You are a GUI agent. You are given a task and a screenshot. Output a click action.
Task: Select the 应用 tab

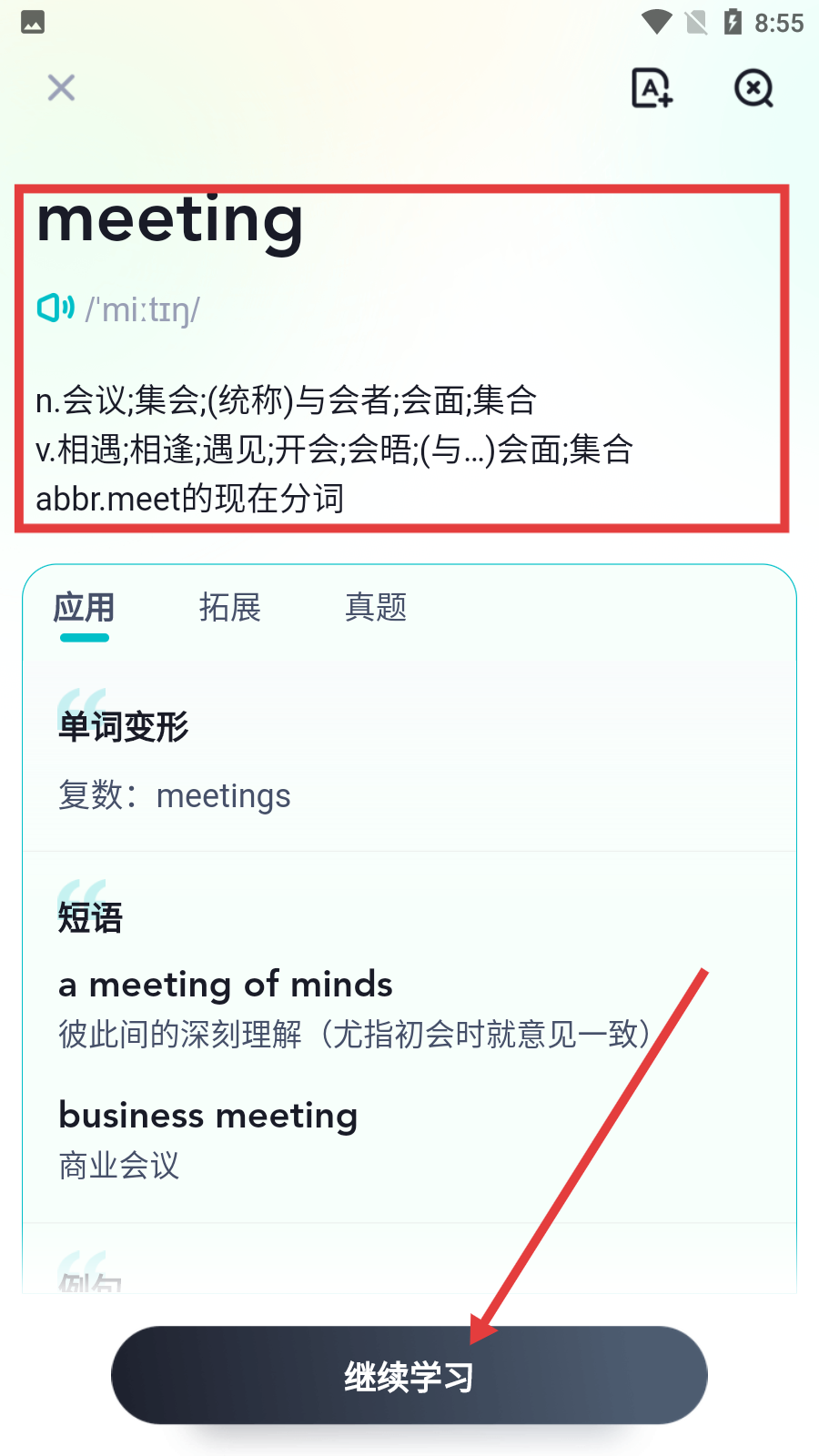(85, 607)
